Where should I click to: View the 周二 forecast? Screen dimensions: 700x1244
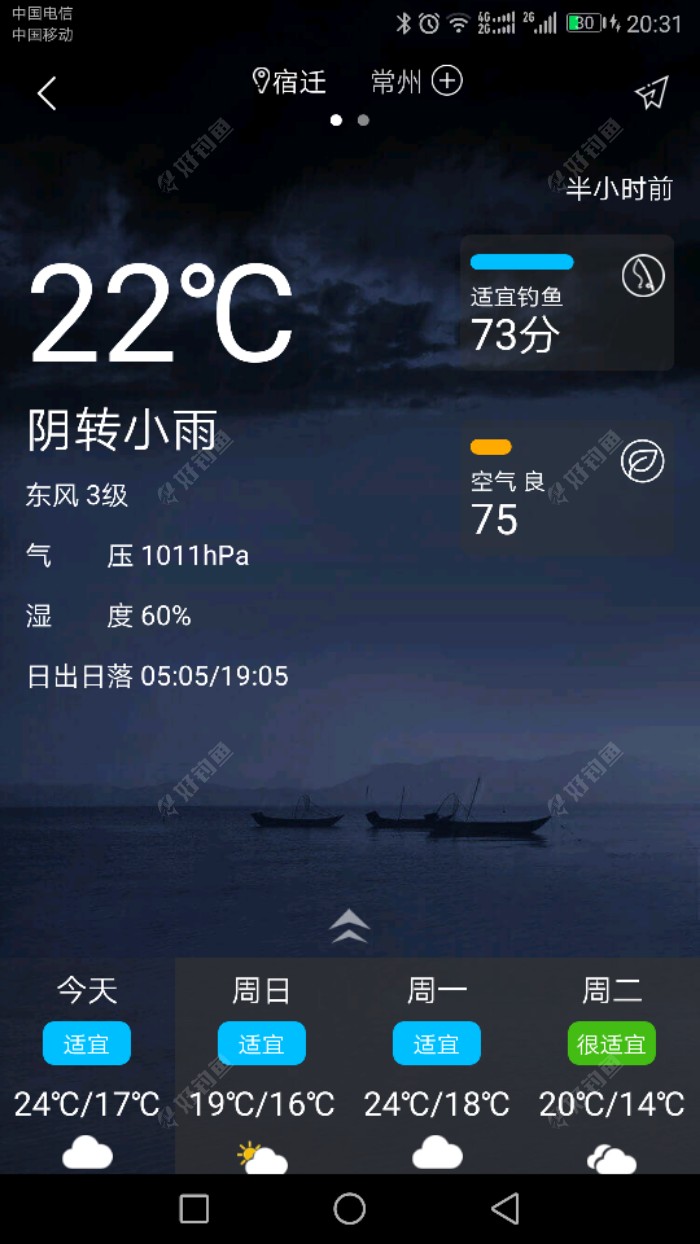point(612,1065)
